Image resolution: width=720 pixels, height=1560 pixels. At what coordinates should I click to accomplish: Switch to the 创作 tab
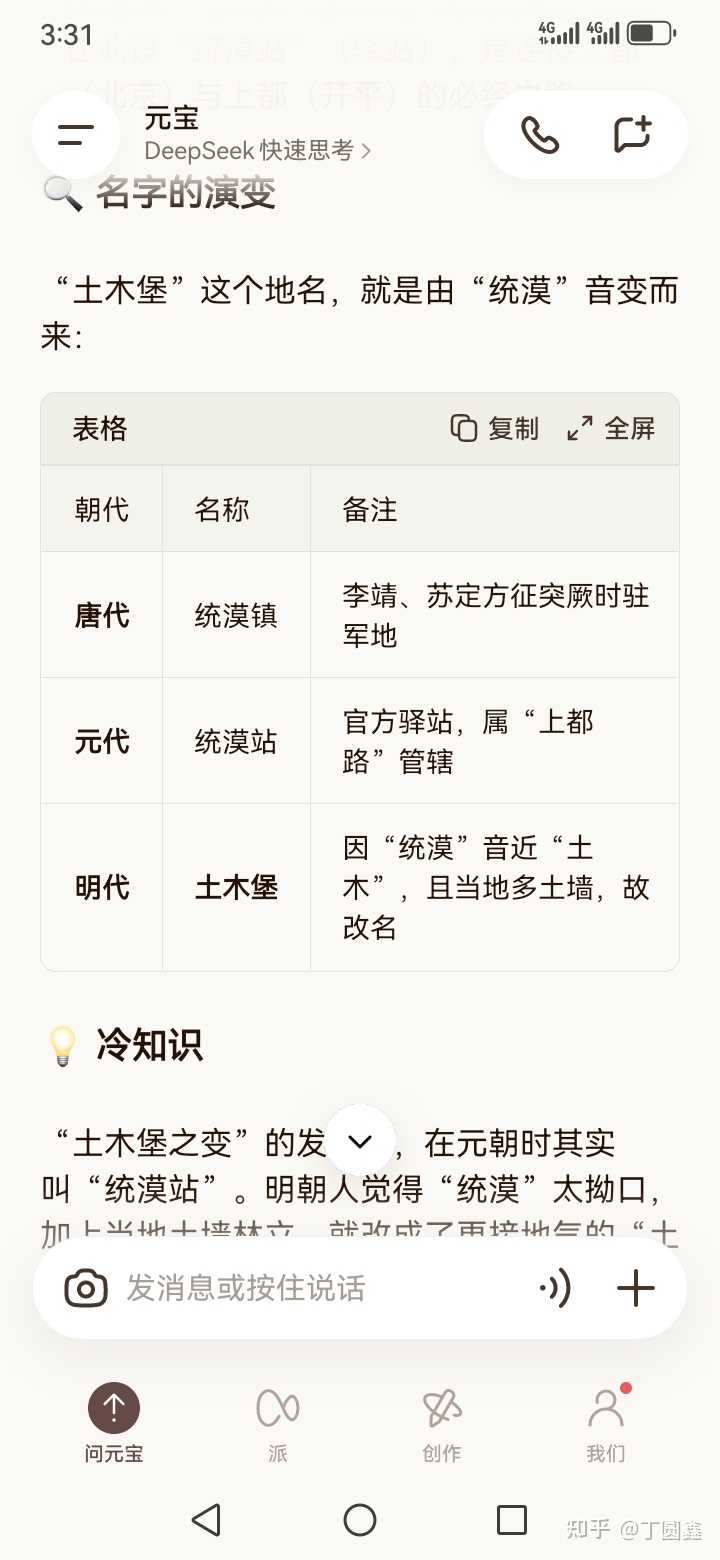(442, 1424)
